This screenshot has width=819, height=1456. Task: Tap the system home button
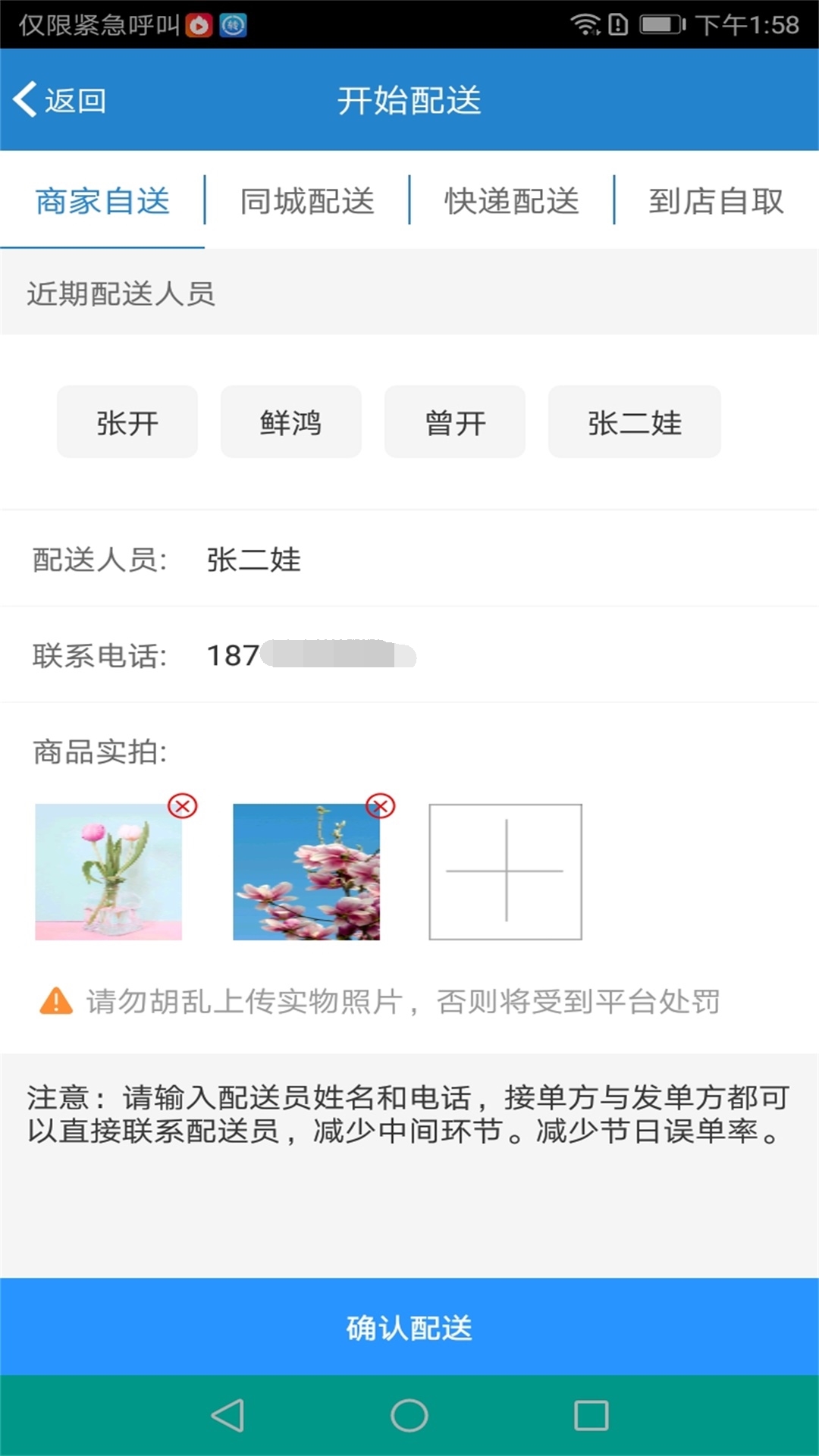(x=409, y=1415)
